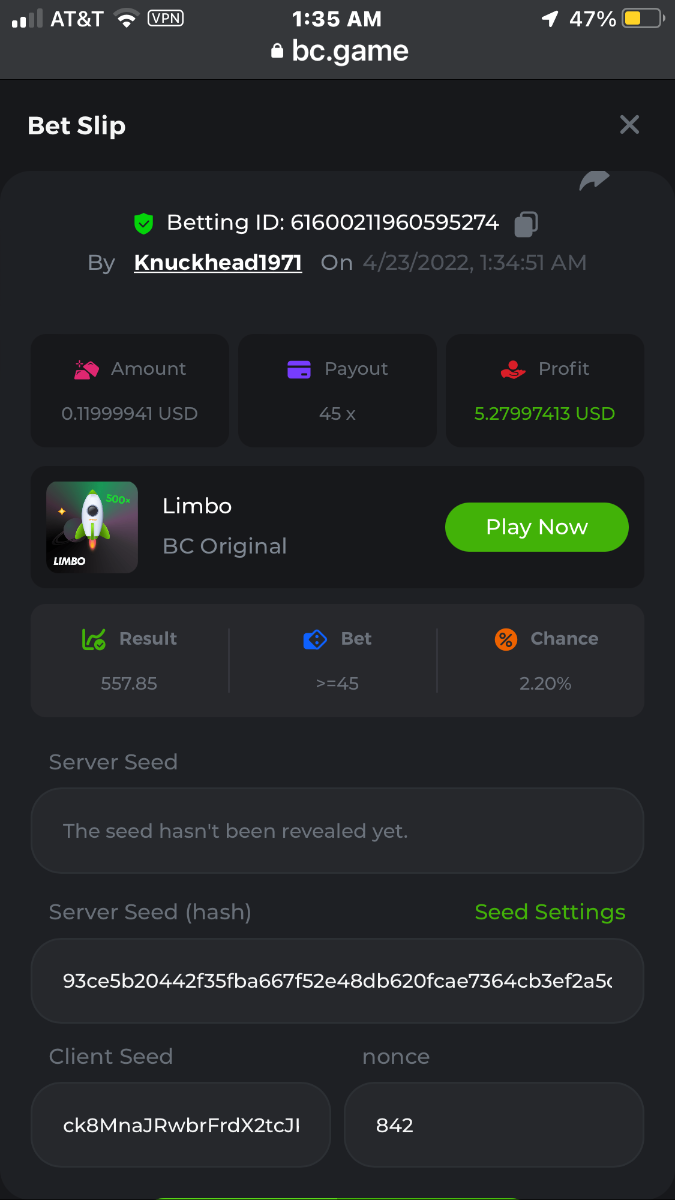Select the Server Seed hash field

coord(337,981)
